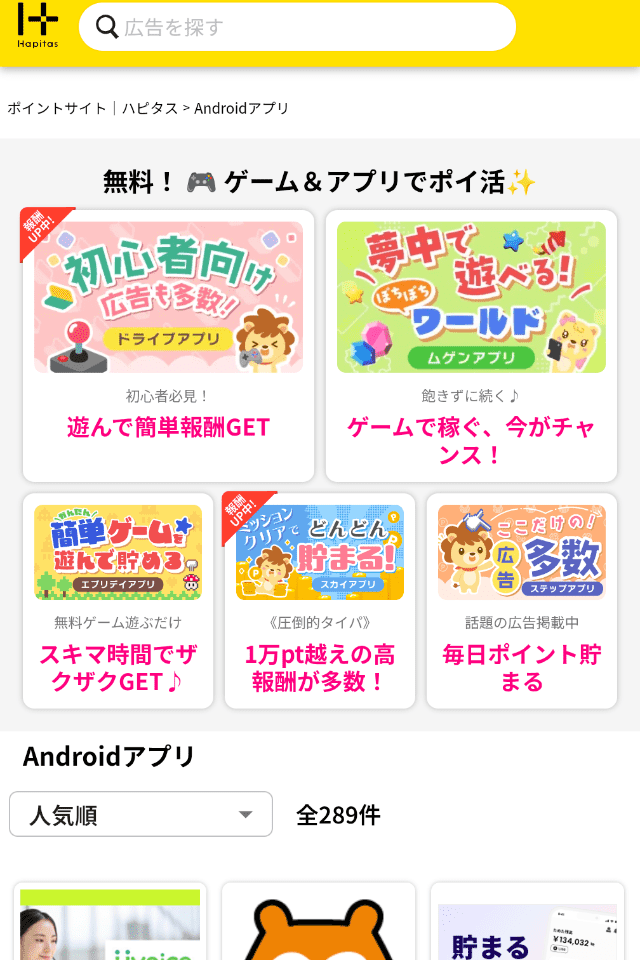Screen dimensions: 640x960
Task: Open the ポイントサイト｜ハピタス breadcrumb link
Action: [92, 108]
